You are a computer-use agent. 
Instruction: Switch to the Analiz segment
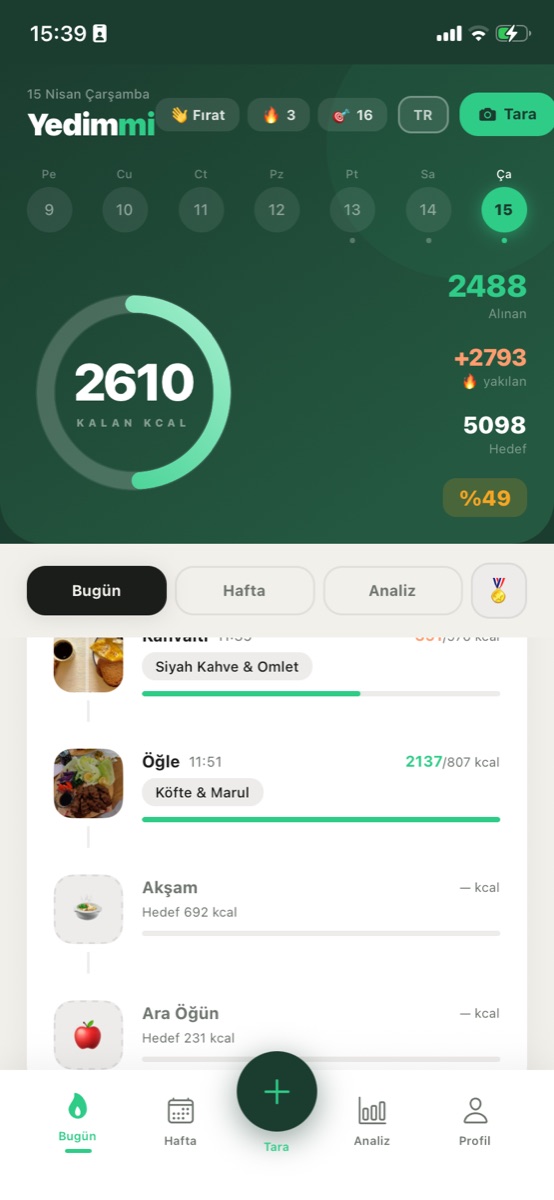tap(392, 590)
